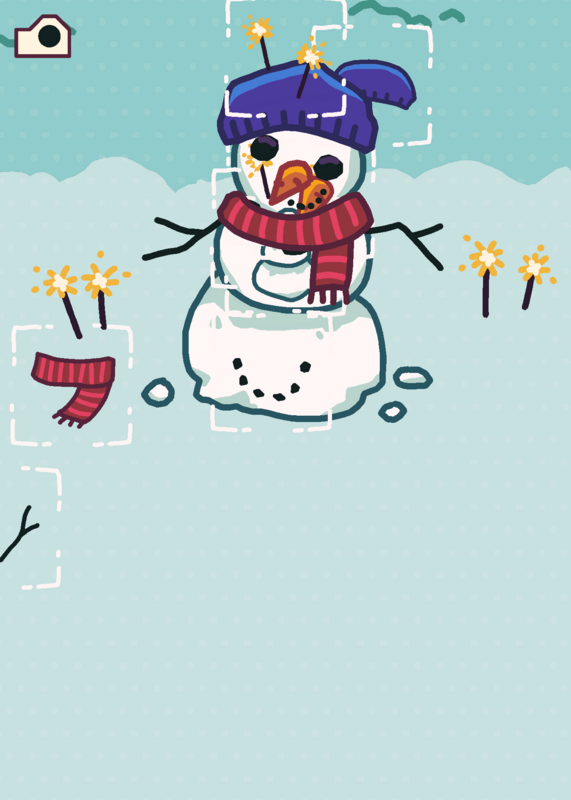Tap the camera icon to take a snapshot
This screenshot has height=800, width=571.
(43, 36)
